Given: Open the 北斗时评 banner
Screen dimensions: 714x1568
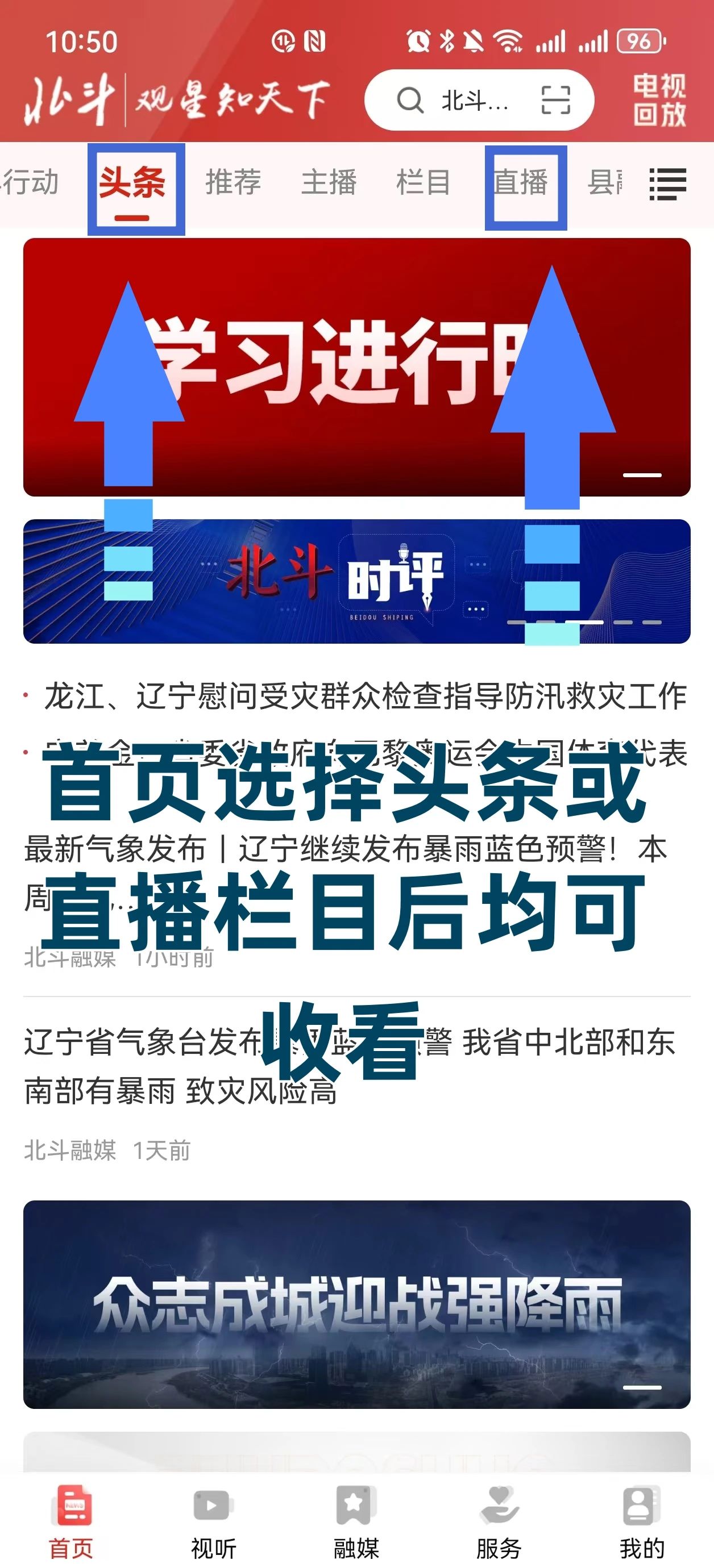Looking at the screenshot, I should tap(357, 581).
